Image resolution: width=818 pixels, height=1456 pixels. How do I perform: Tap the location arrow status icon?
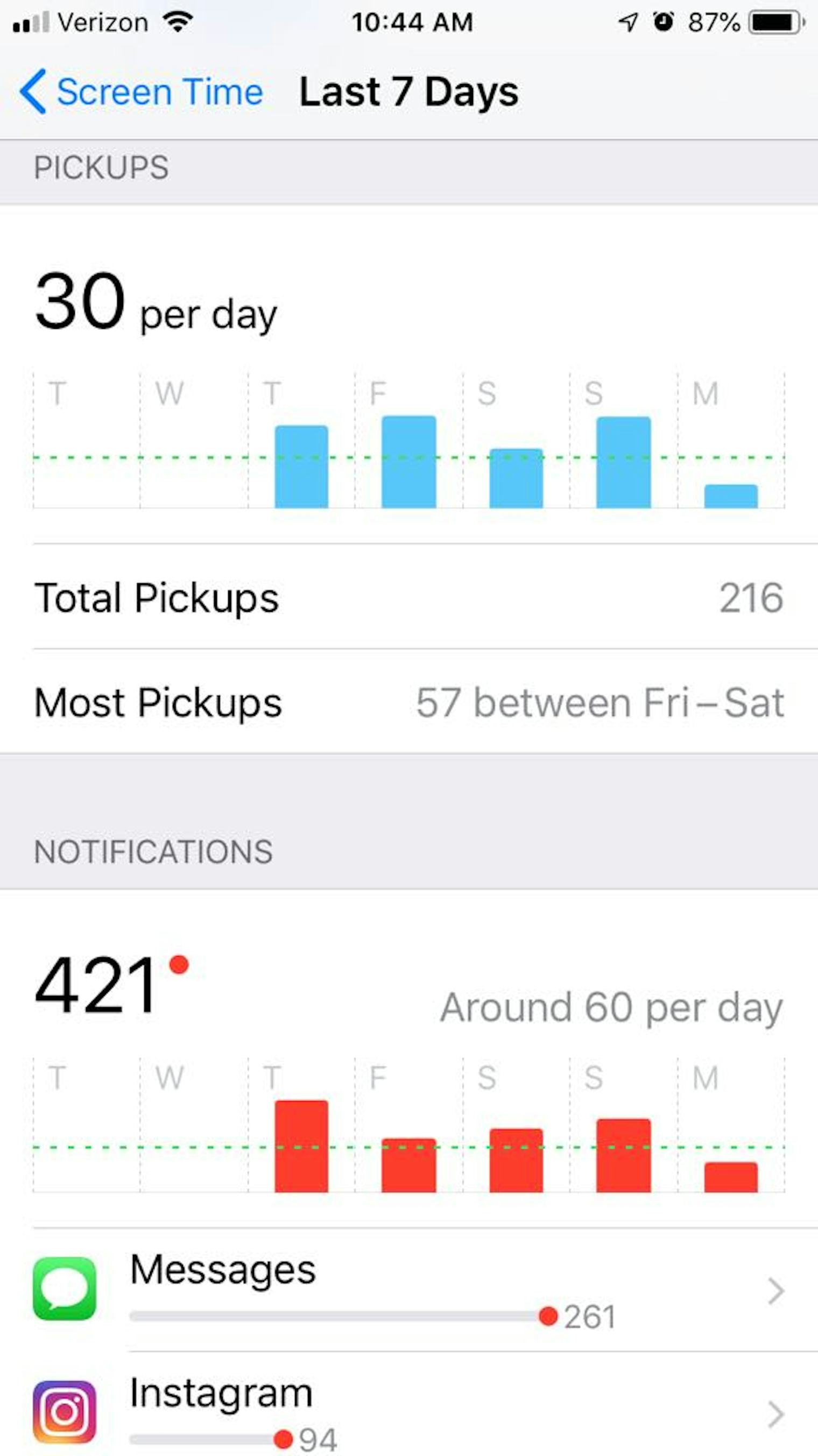(626, 21)
